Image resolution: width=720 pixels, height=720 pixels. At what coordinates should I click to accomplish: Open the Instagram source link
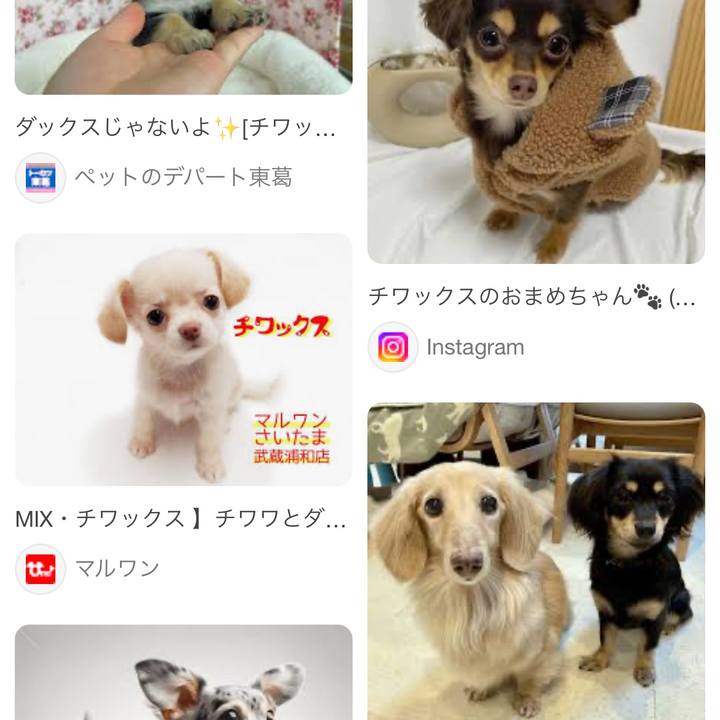tap(474, 347)
